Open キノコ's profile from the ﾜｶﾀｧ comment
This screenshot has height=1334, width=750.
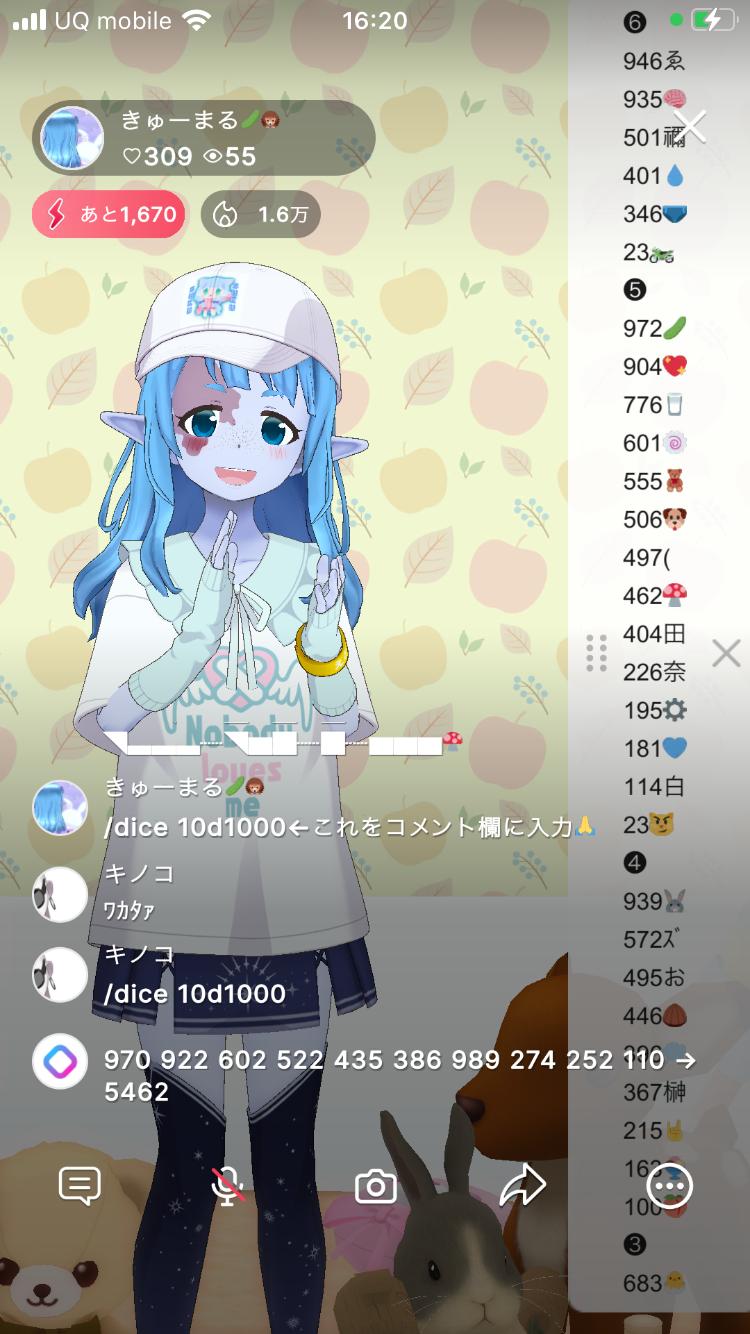pos(60,894)
